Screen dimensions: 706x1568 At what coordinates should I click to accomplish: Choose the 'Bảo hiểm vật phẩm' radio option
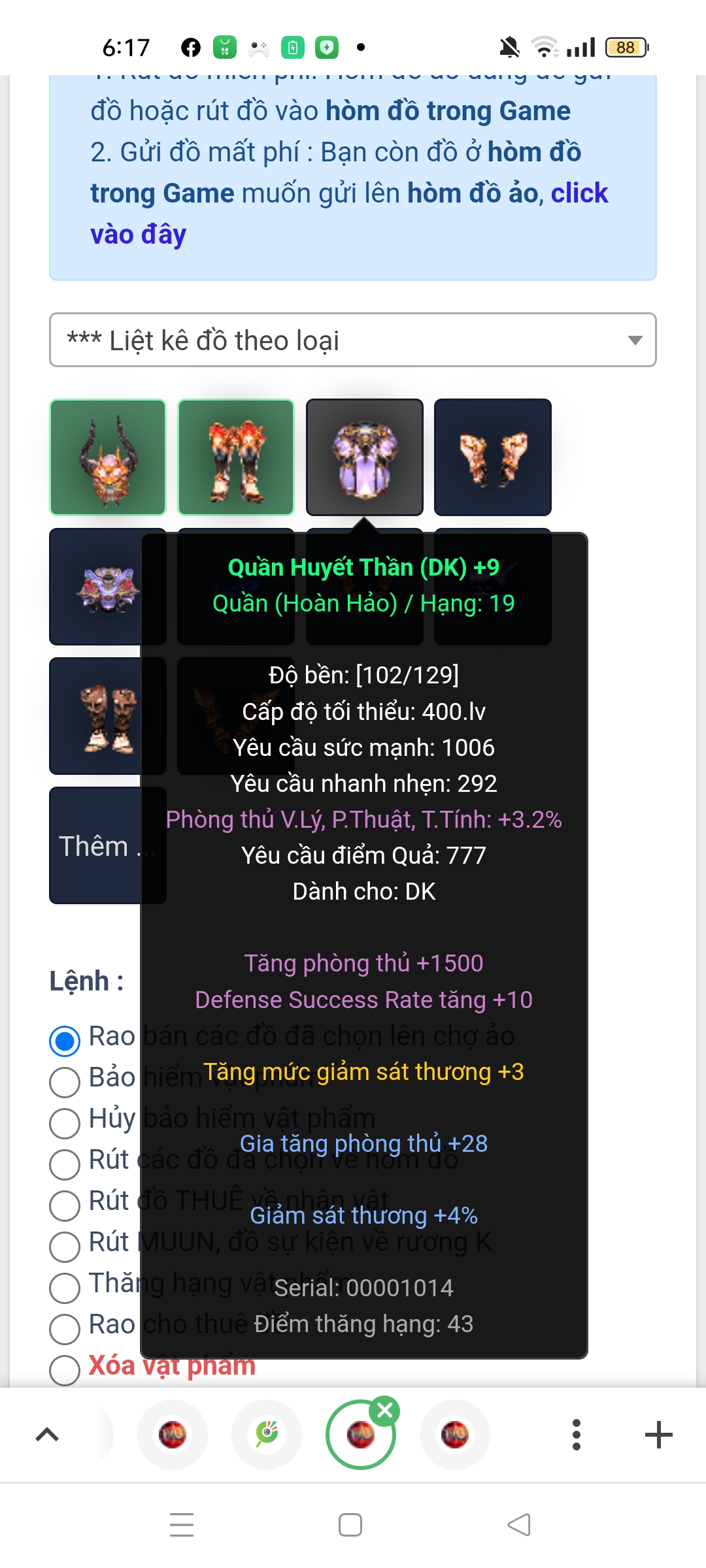point(65,1081)
